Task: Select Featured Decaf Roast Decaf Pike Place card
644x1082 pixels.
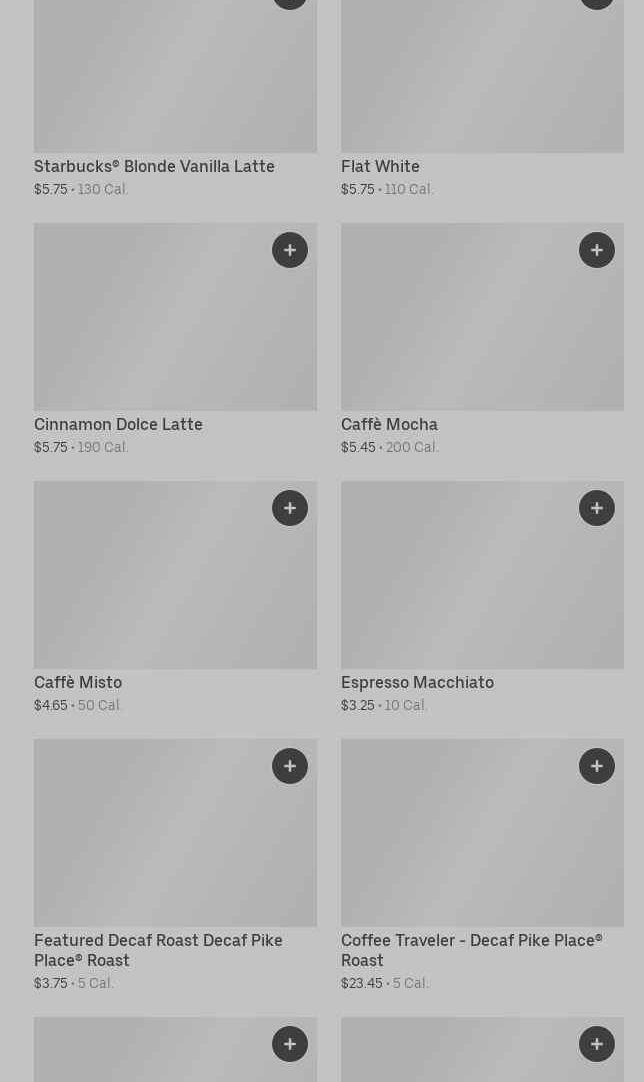Action: point(158,949)
